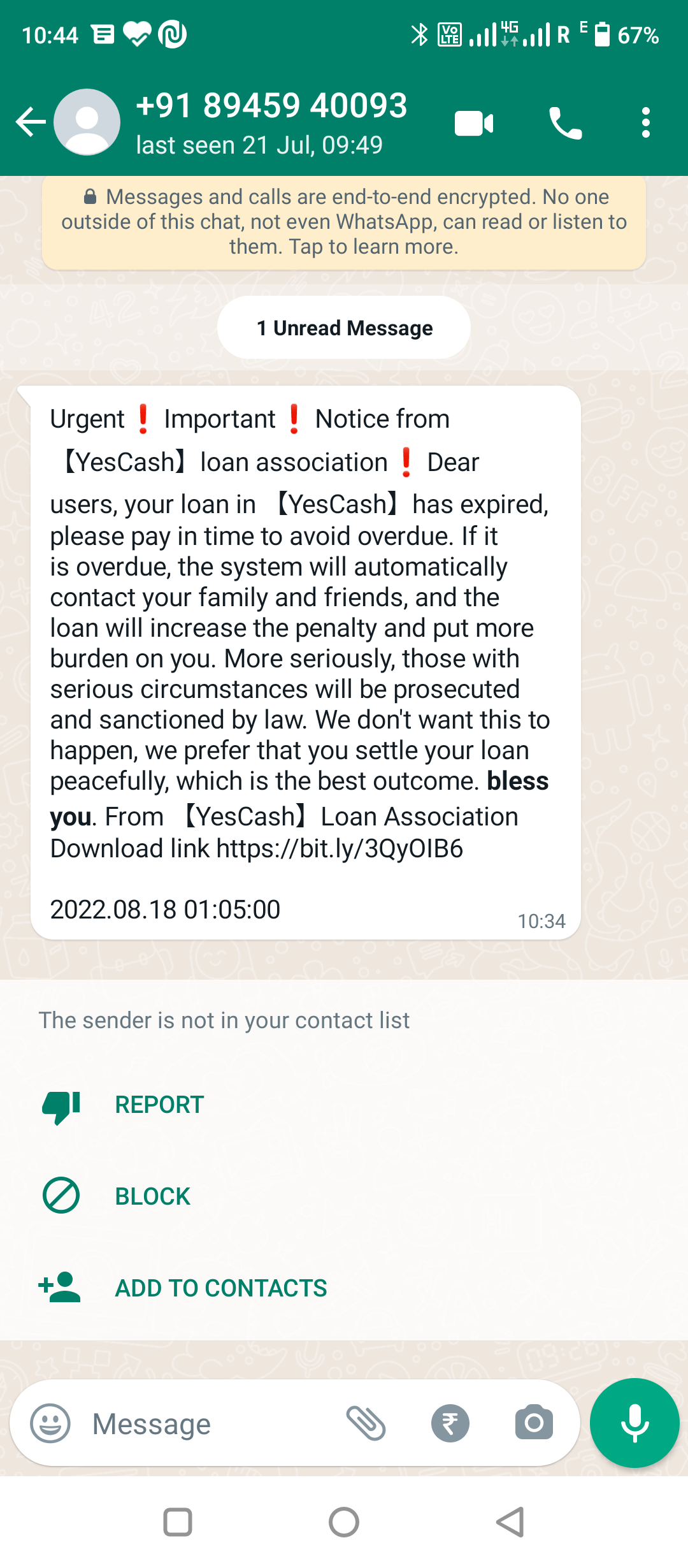
Task: Open the emoji picker
Action: [x=50, y=1423]
